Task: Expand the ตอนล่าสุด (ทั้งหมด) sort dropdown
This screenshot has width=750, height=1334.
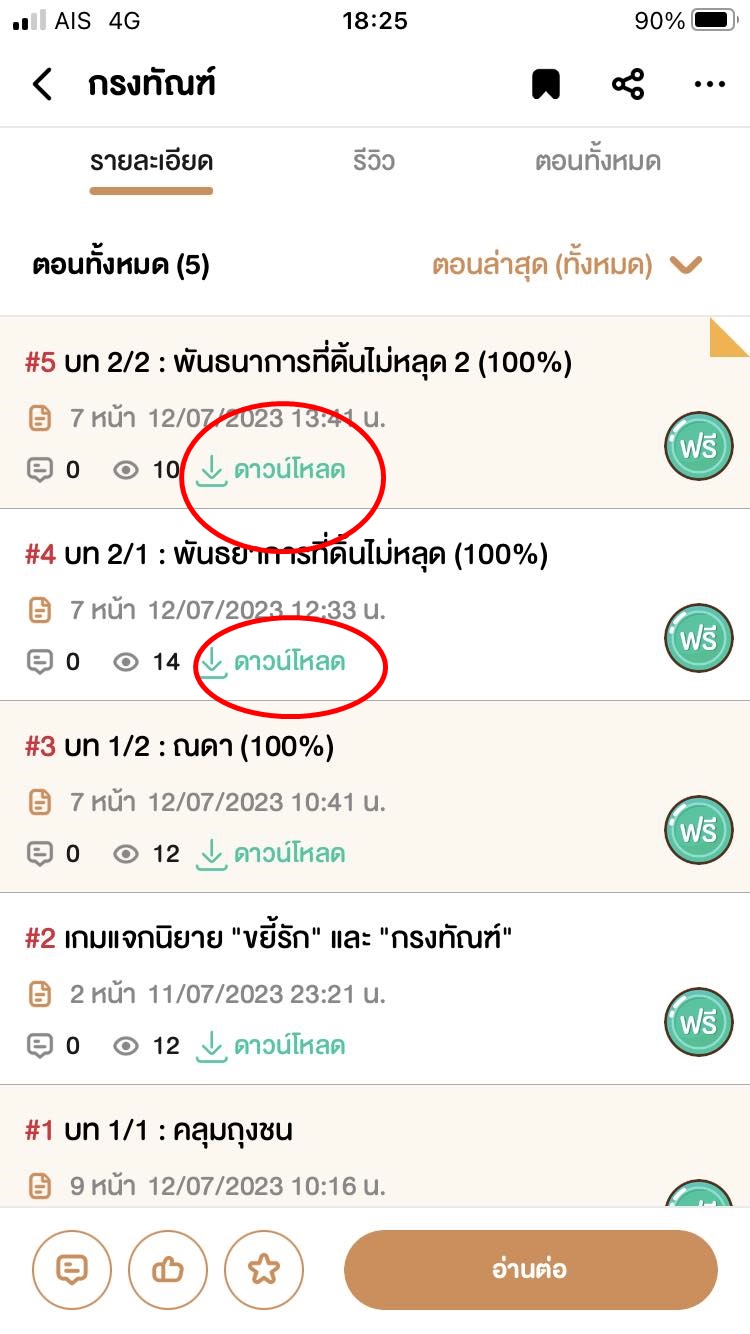Action: tap(567, 265)
